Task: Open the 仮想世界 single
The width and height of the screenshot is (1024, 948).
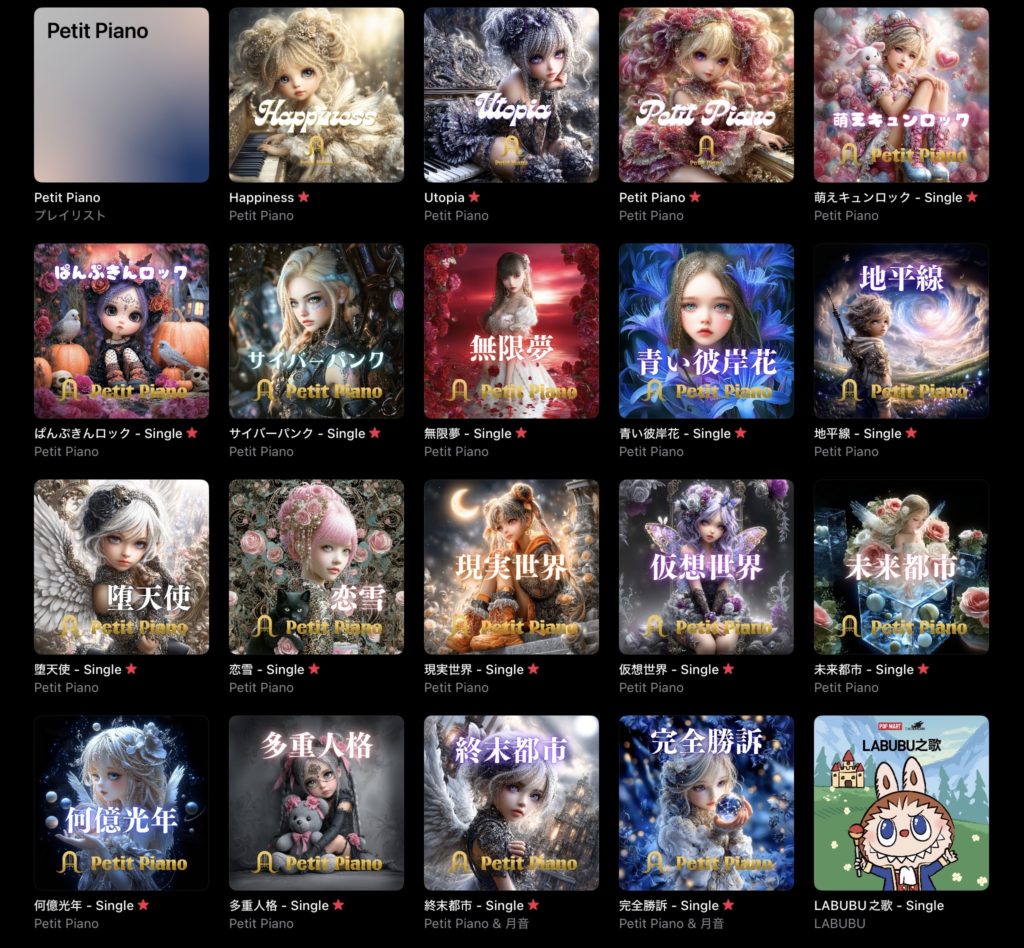Action: point(706,567)
